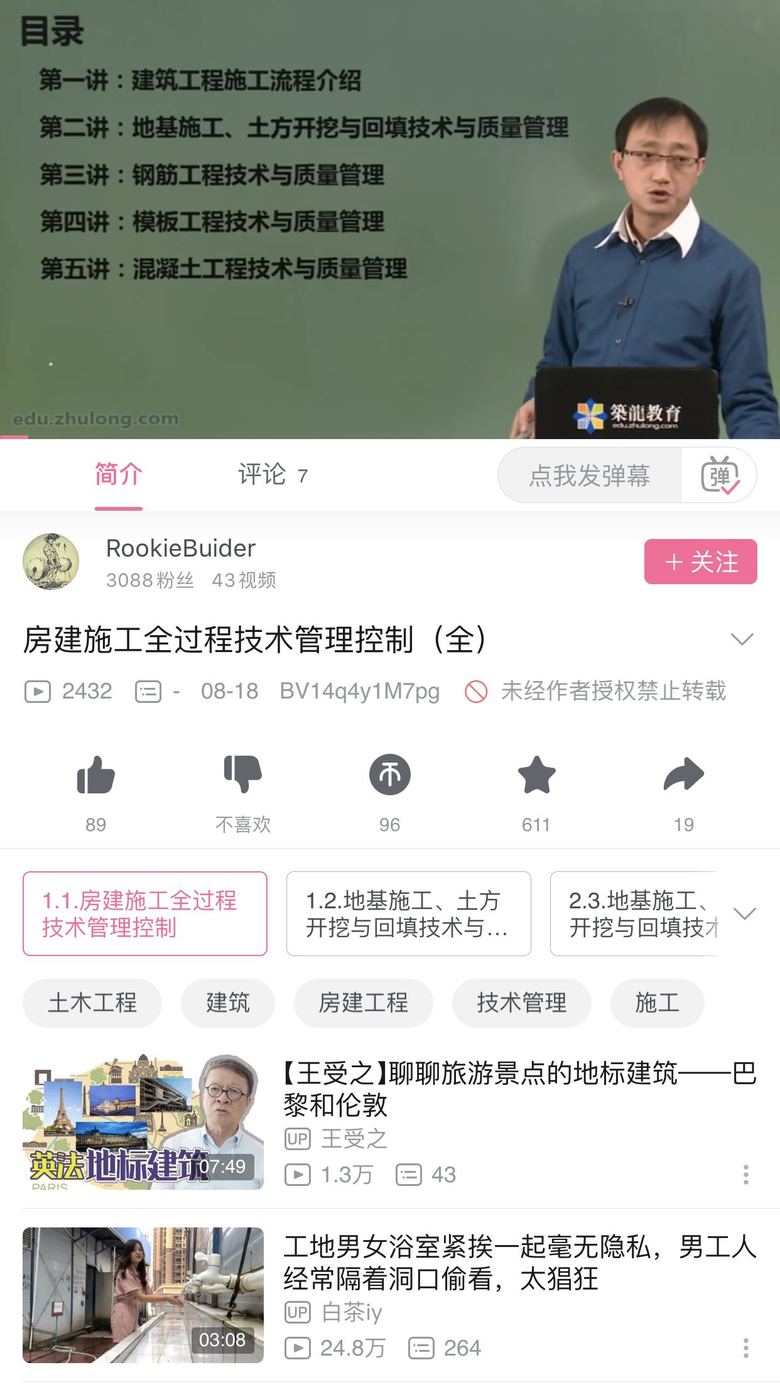The height and width of the screenshot is (1387, 780).
Task: Tap the 不喜欢 dislike icon
Action: pyautogui.click(x=243, y=776)
